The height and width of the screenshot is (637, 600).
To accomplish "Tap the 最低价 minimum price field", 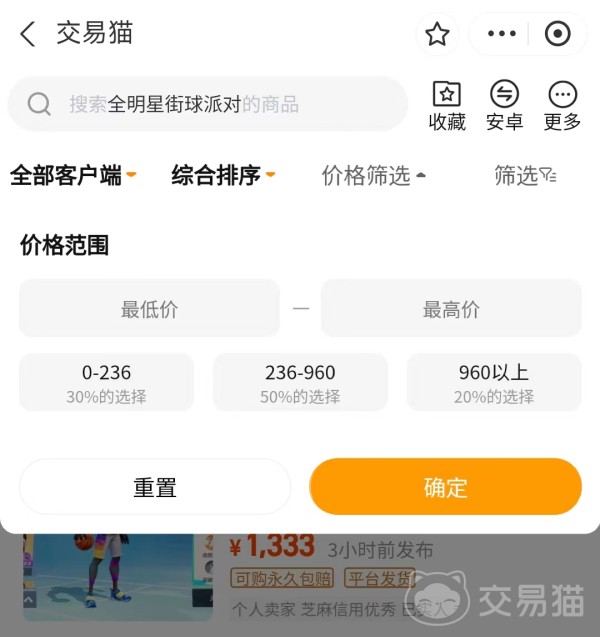I will pos(149,309).
